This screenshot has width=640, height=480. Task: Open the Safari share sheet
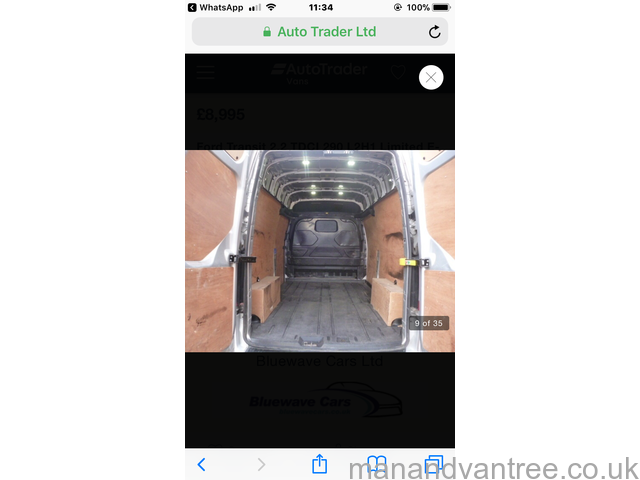(x=319, y=463)
